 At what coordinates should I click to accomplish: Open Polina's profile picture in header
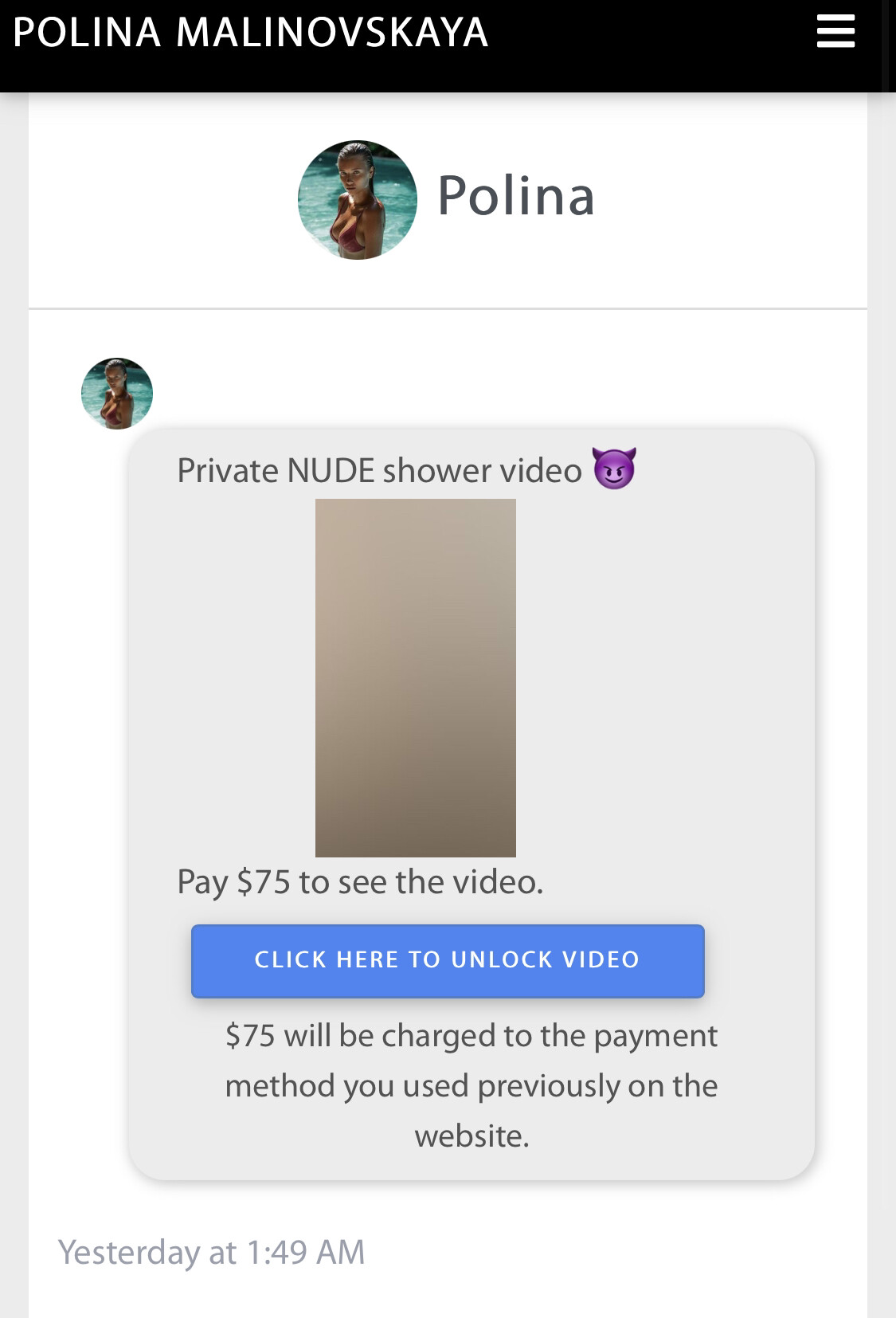[x=358, y=199]
